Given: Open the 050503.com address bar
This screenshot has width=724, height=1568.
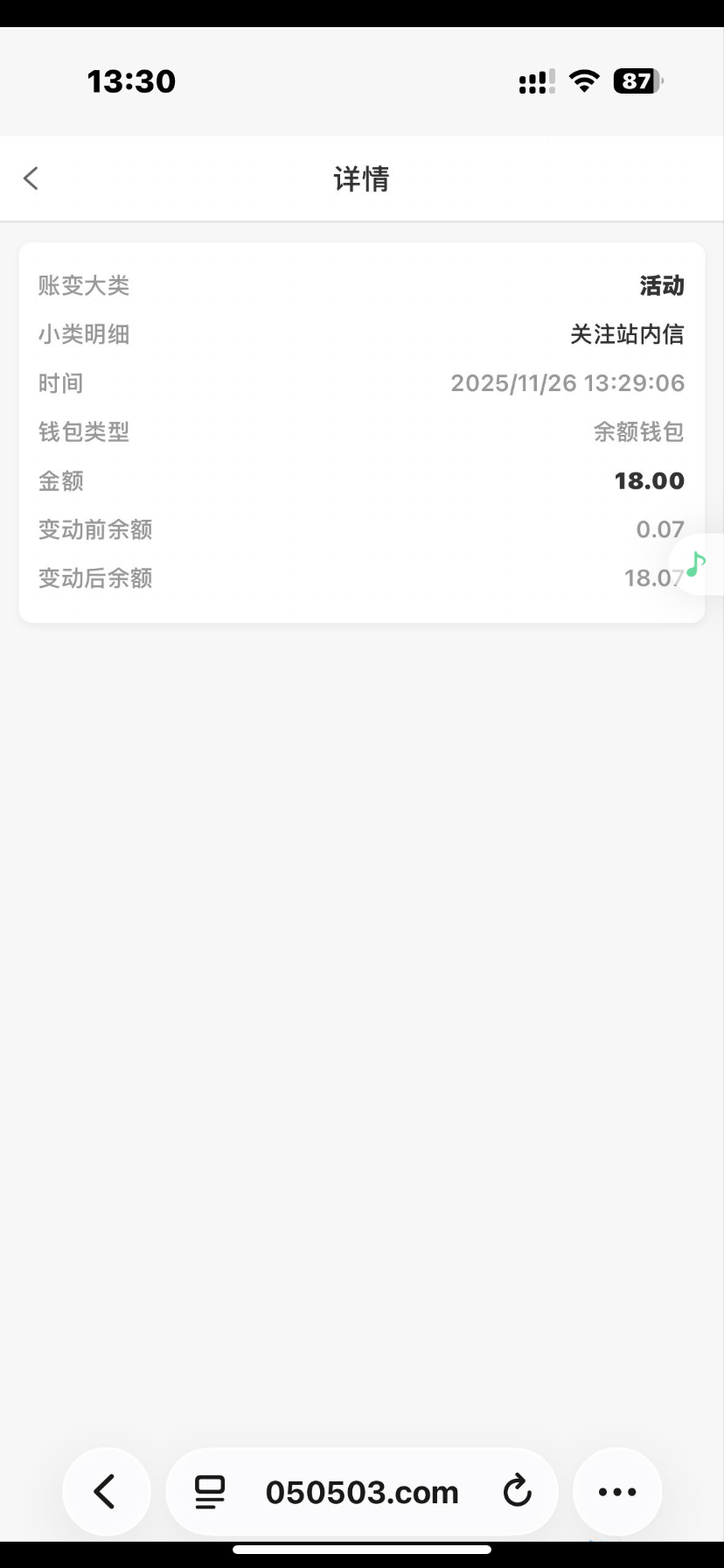Looking at the screenshot, I should tap(362, 1492).
